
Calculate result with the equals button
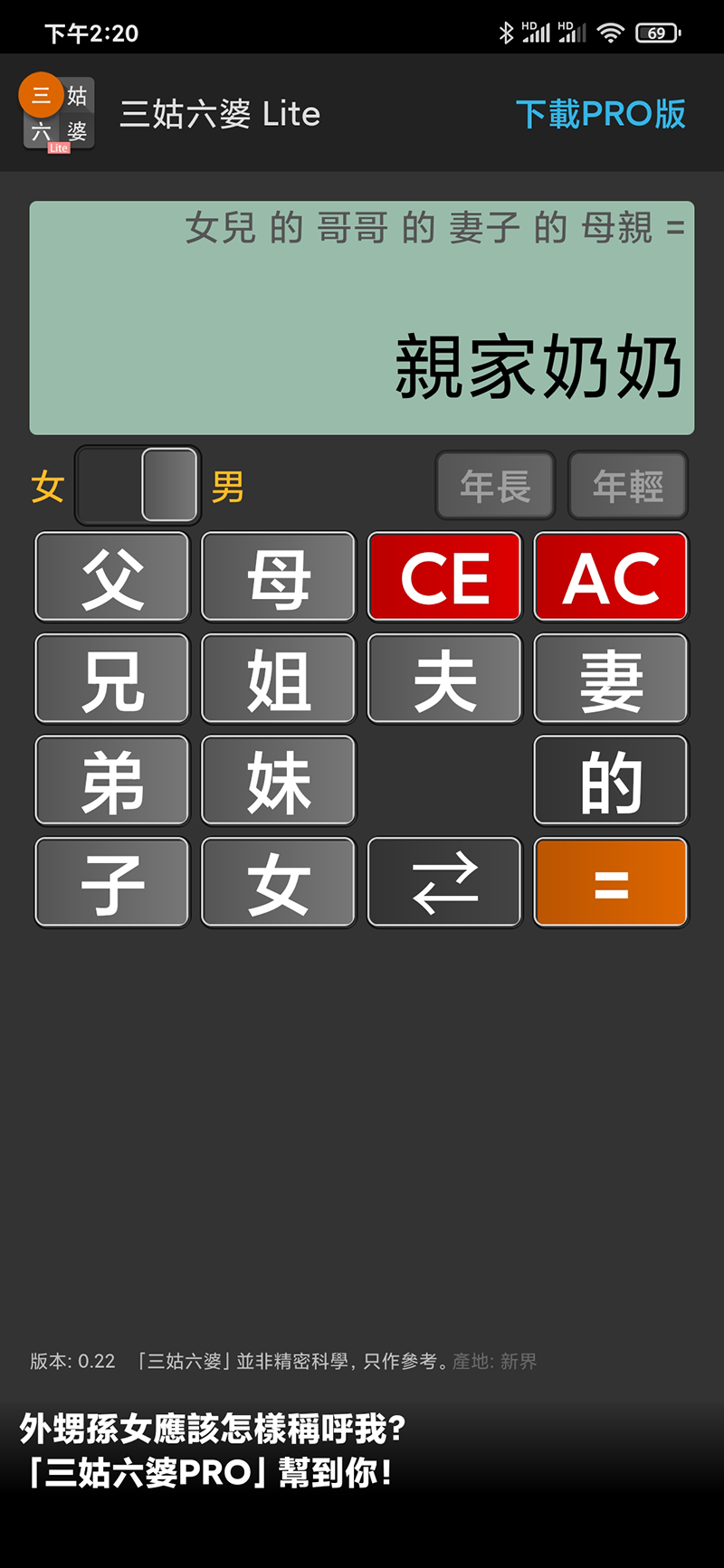(611, 882)
